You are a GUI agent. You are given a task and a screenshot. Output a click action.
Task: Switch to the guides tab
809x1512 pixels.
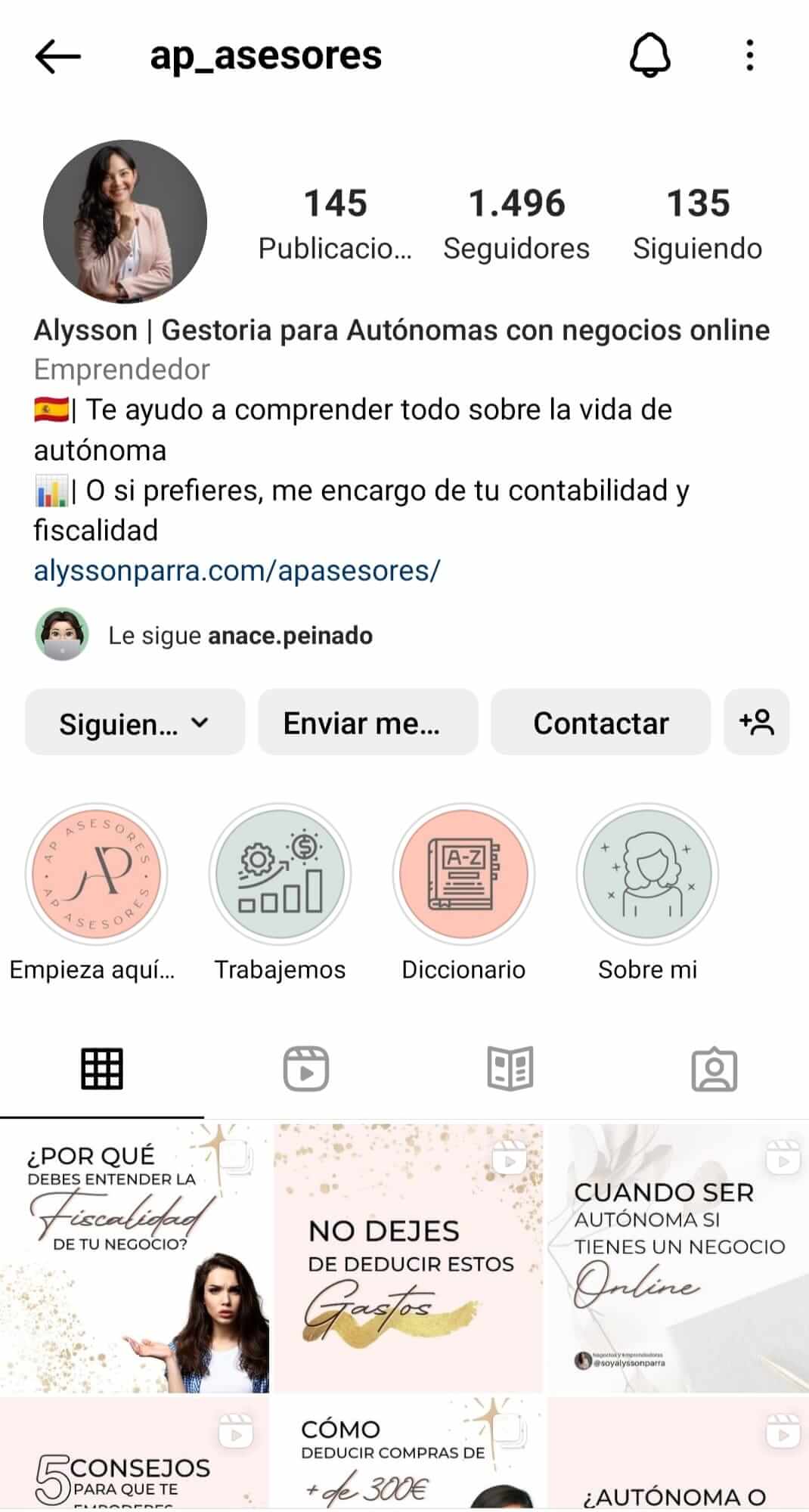coord(510,1069)
